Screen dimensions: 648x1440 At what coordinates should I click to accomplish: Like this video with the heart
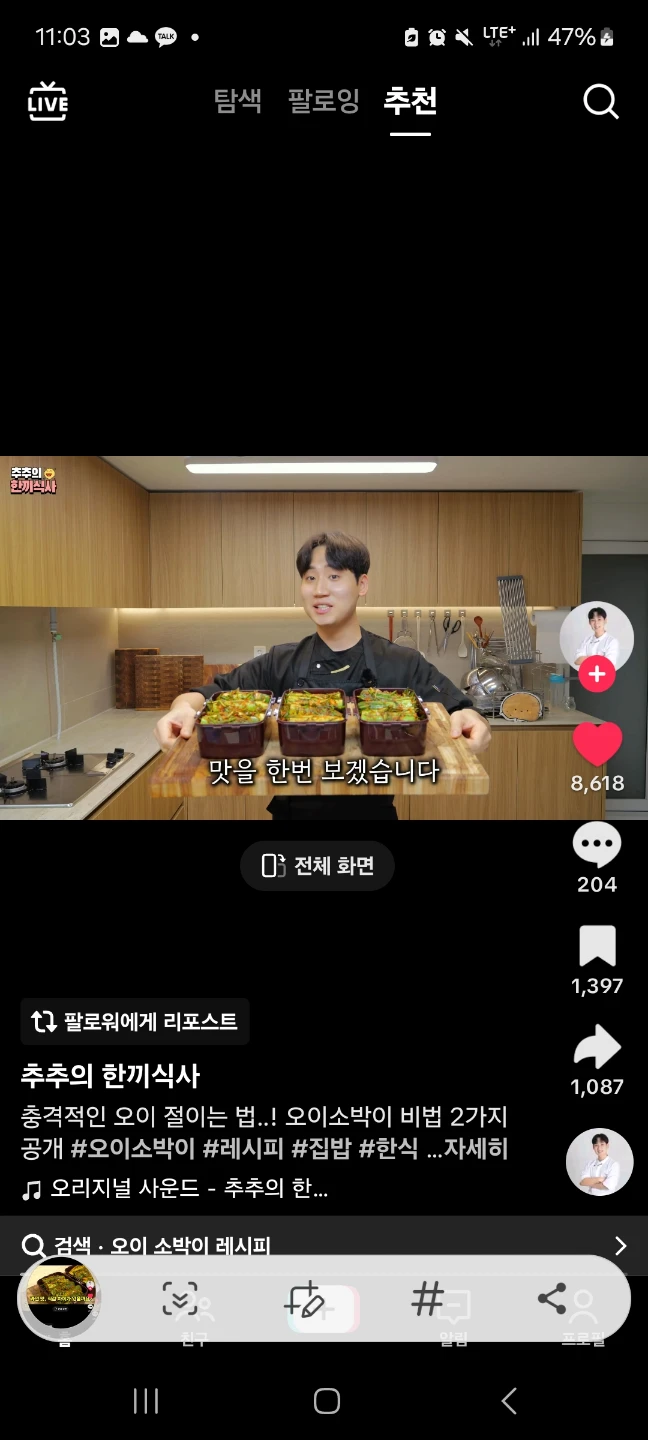597,746
